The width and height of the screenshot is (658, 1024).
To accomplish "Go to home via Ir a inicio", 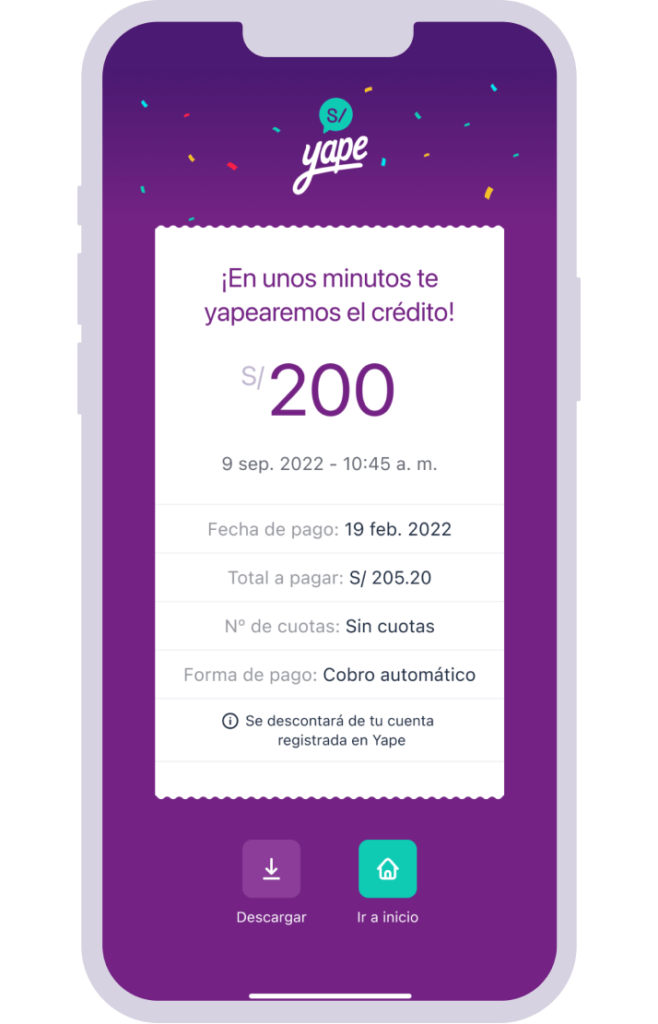I will (387, 869).
